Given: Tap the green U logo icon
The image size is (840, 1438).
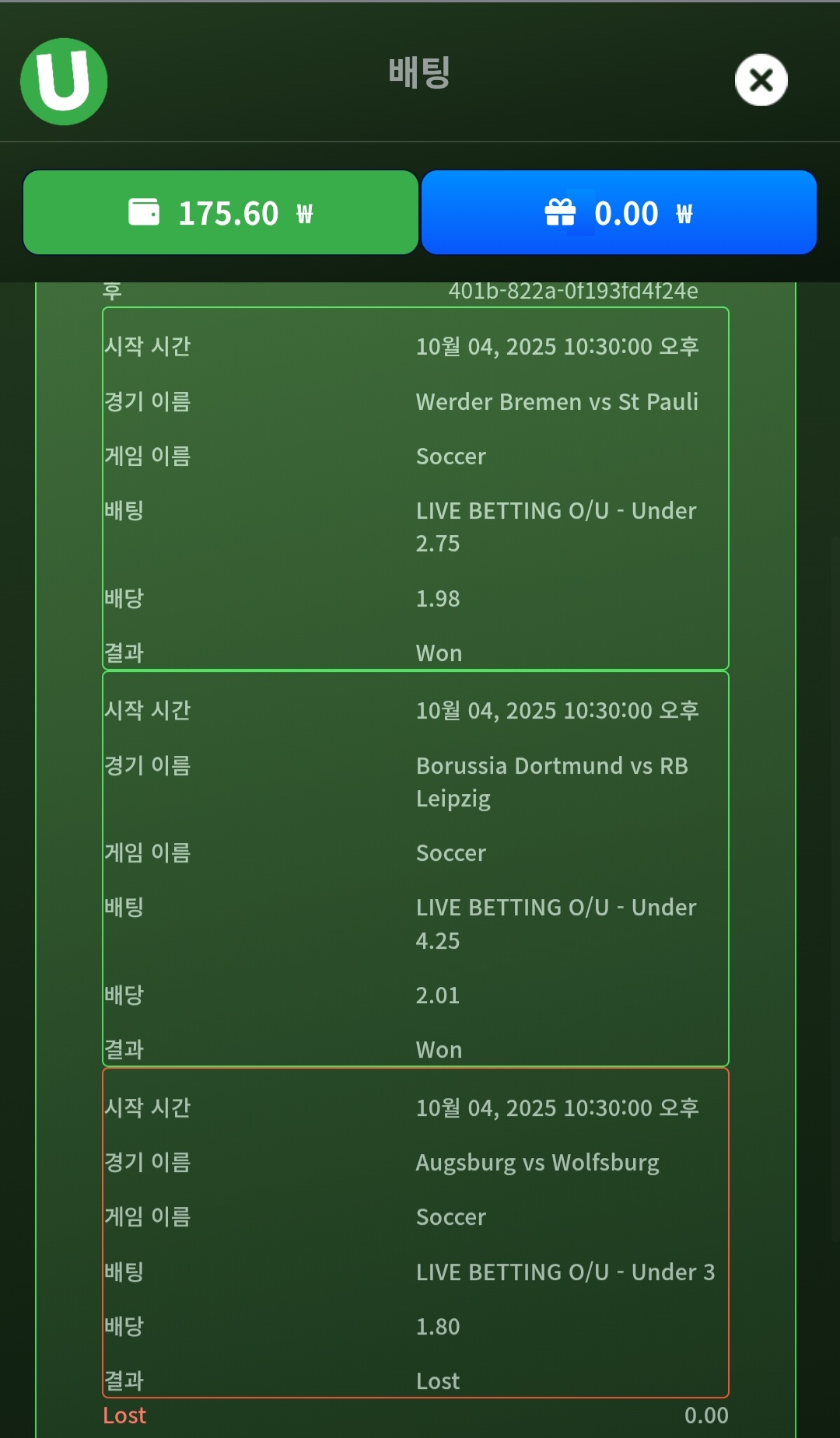Looking at the screenshot, I should [64, 82].
